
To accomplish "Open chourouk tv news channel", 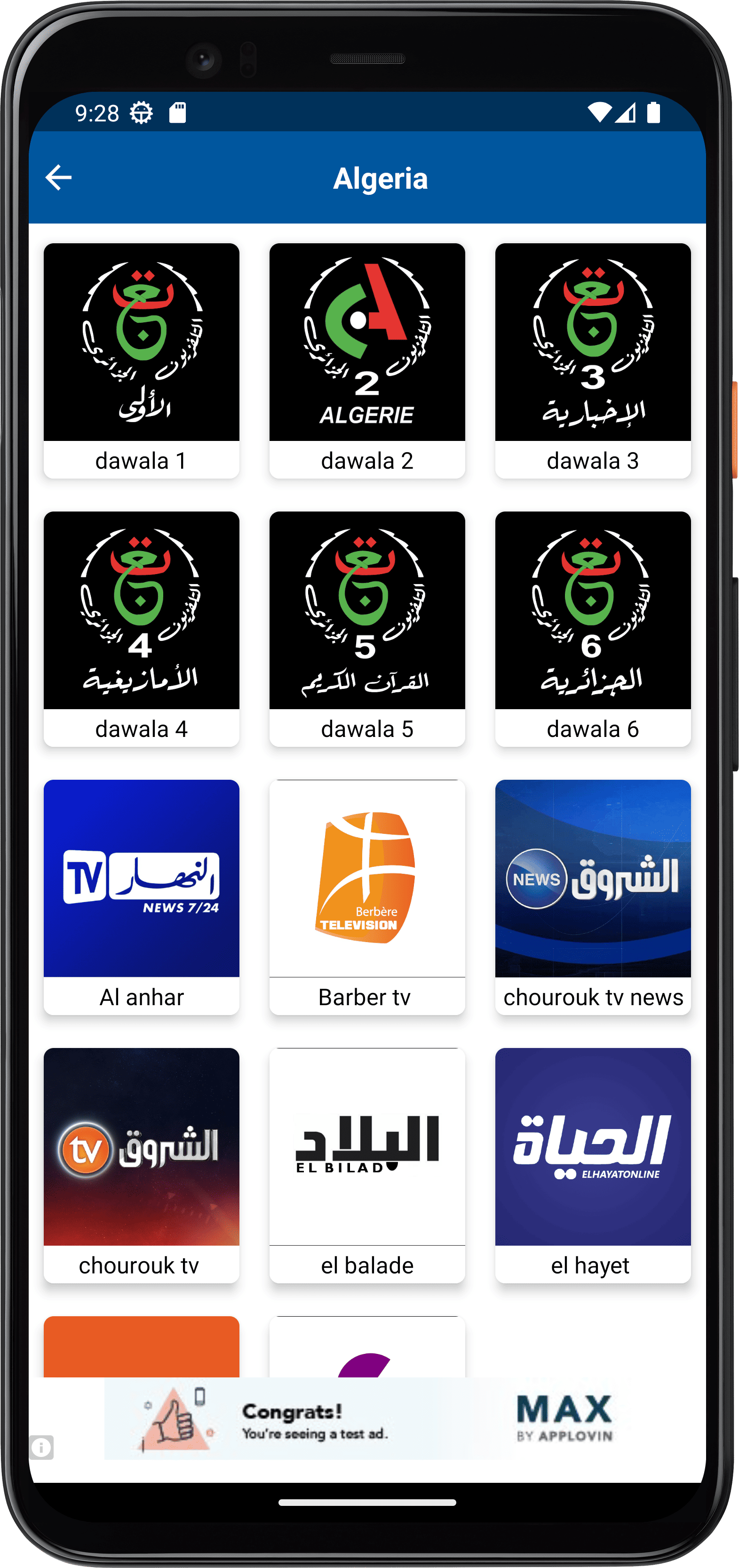I will click(592, 896).
